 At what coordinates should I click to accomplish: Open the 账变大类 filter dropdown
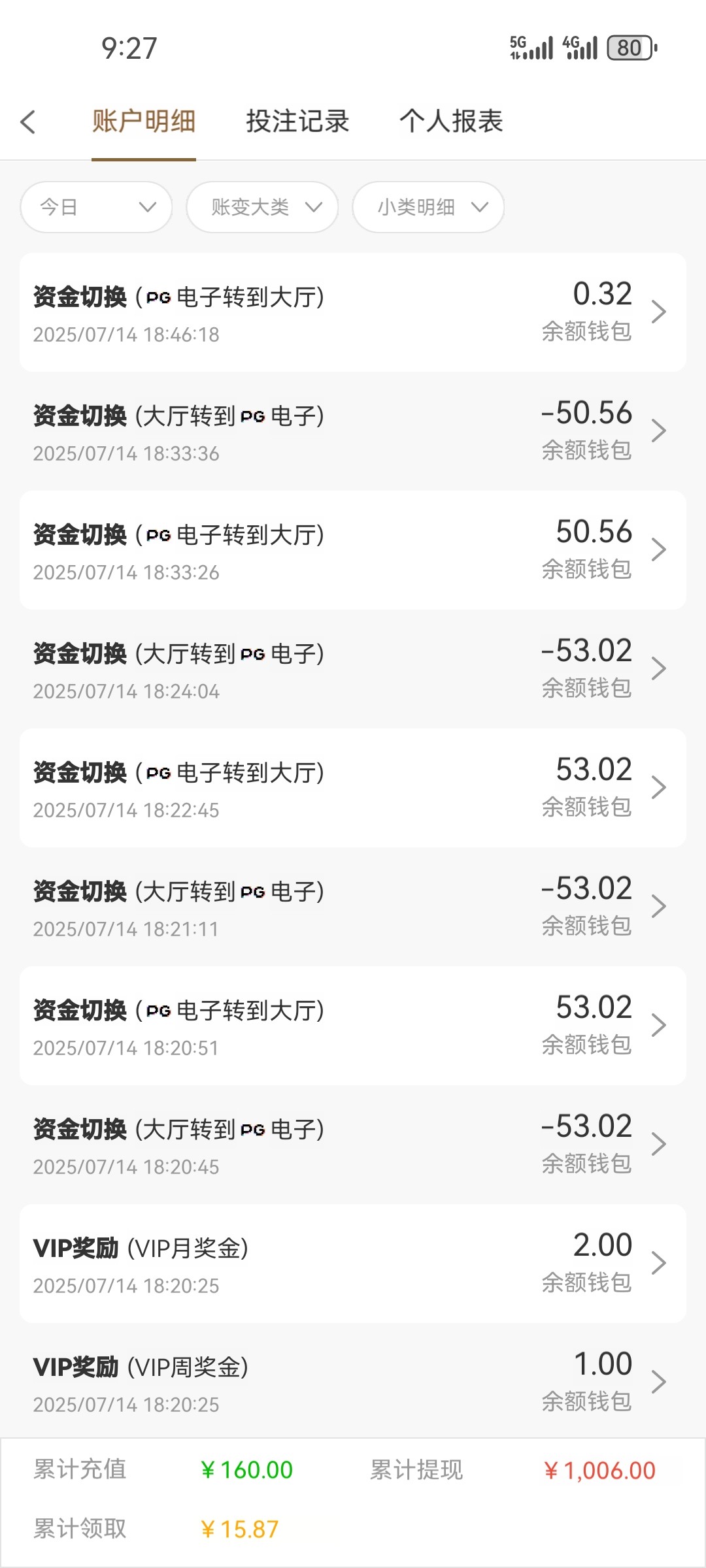coord(262,207)
